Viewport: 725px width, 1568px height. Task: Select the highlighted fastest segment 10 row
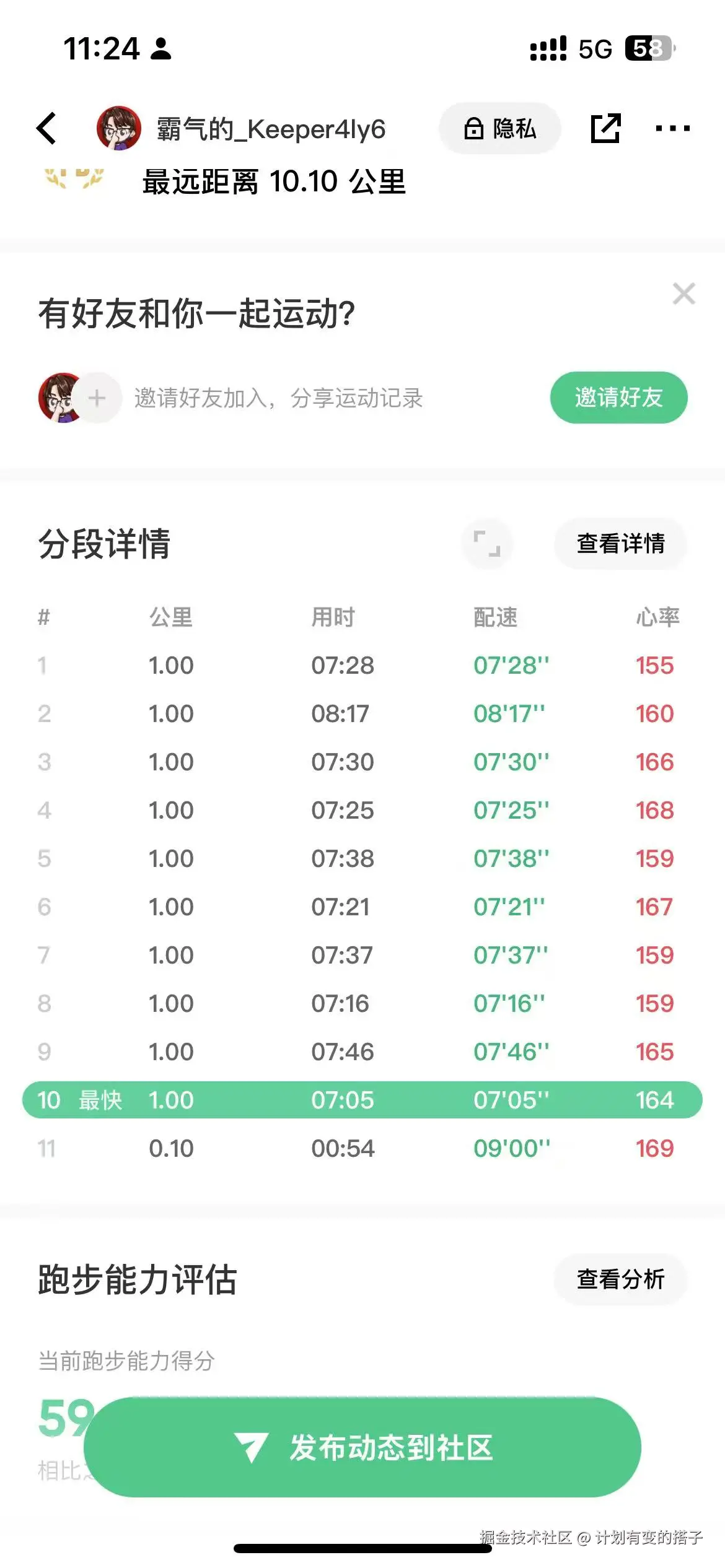click(362, 1100)
